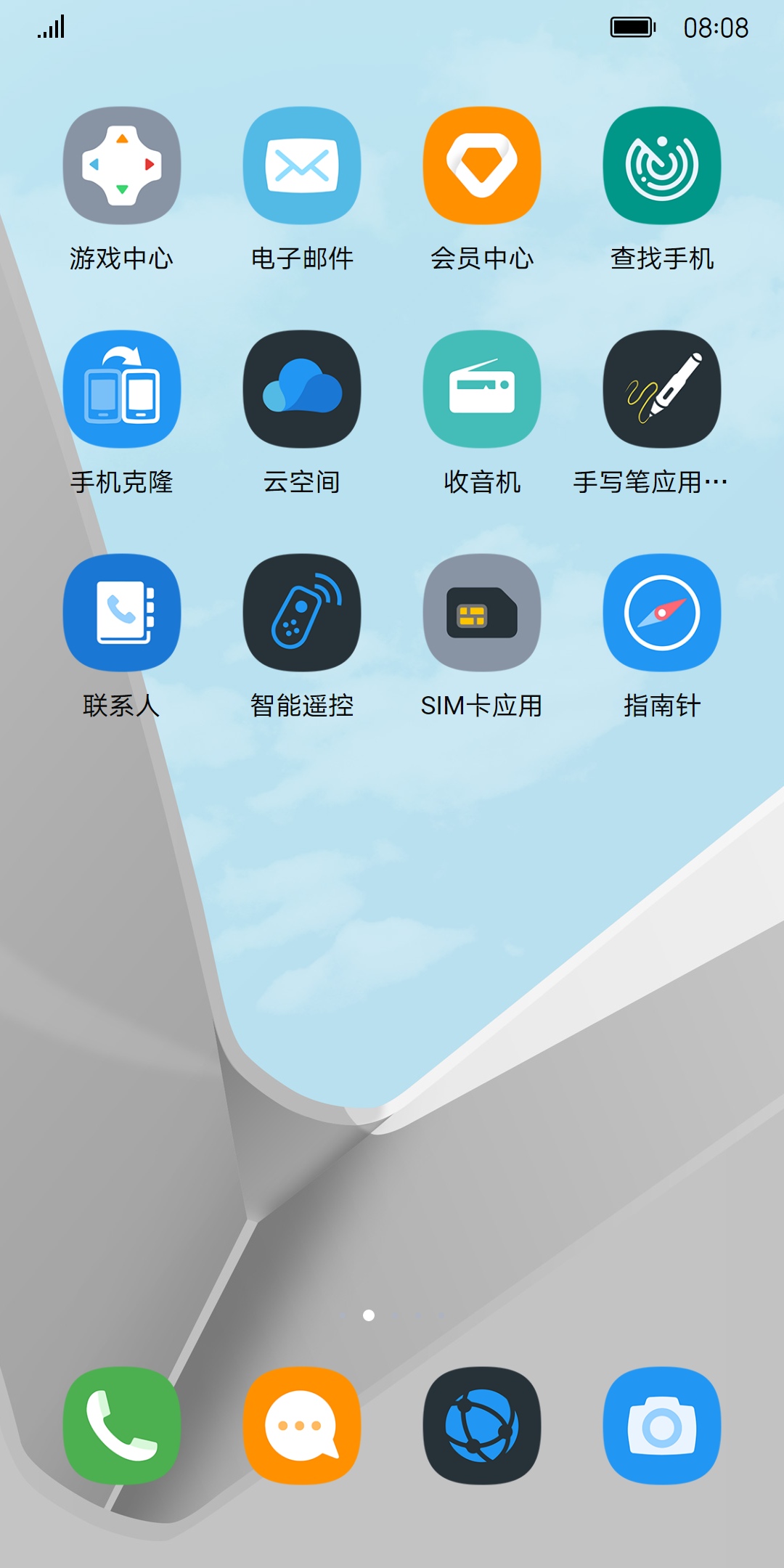This screenshot has height=1568, width=784.
Task: Open the green phone dialer in dock
Action: point(121,1426)
